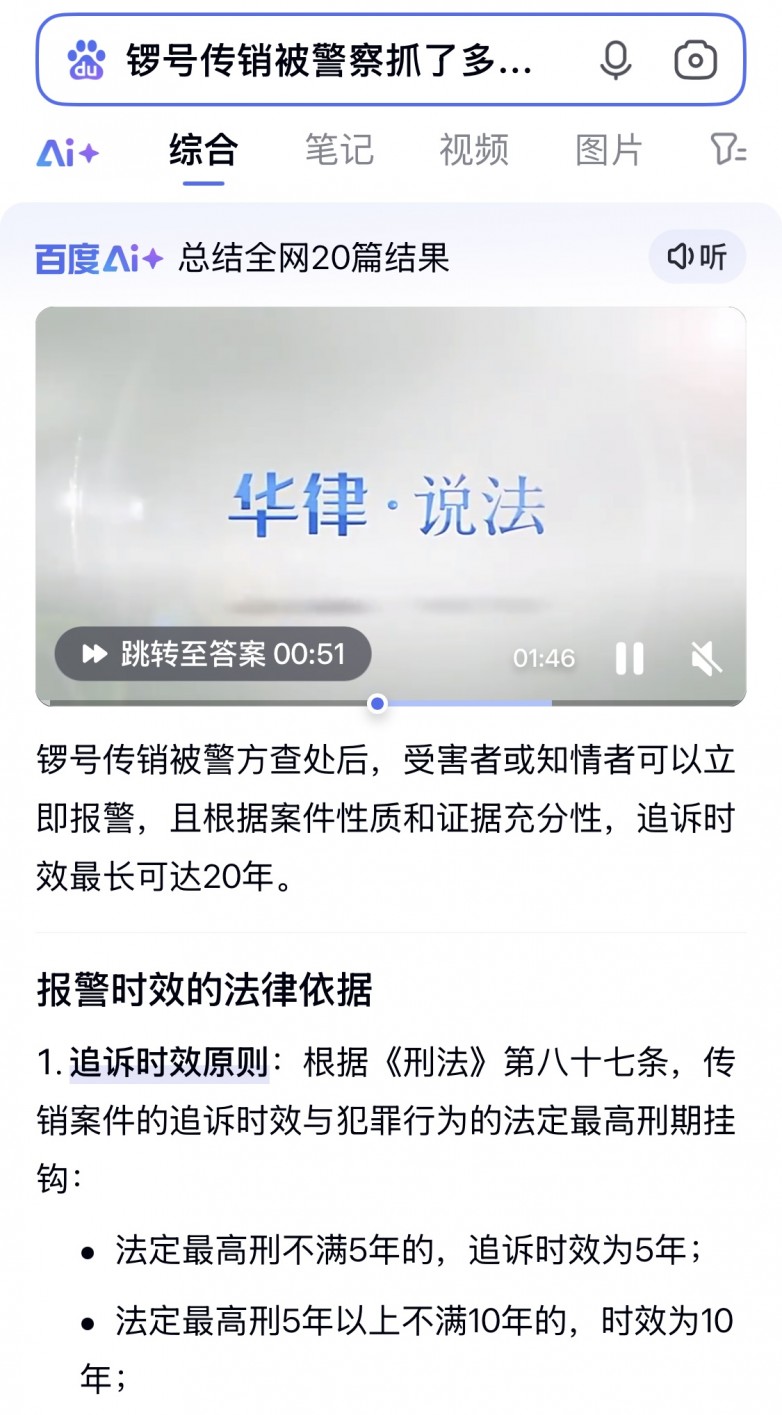Go to the 图片 tab
Viewport: 782px width, 1415px height.
609,151
